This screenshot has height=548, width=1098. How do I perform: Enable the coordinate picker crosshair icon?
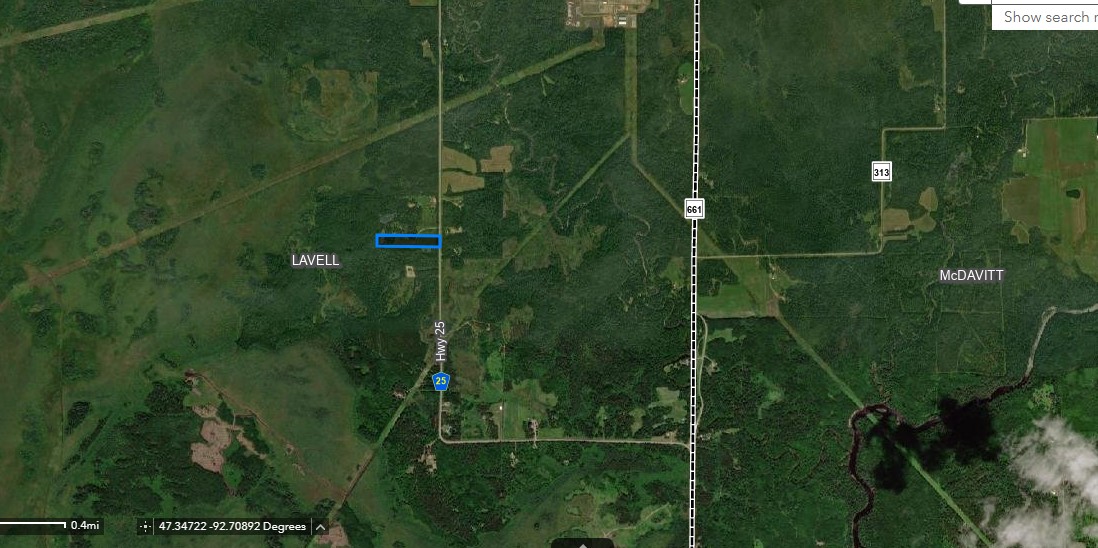(145, 526)
